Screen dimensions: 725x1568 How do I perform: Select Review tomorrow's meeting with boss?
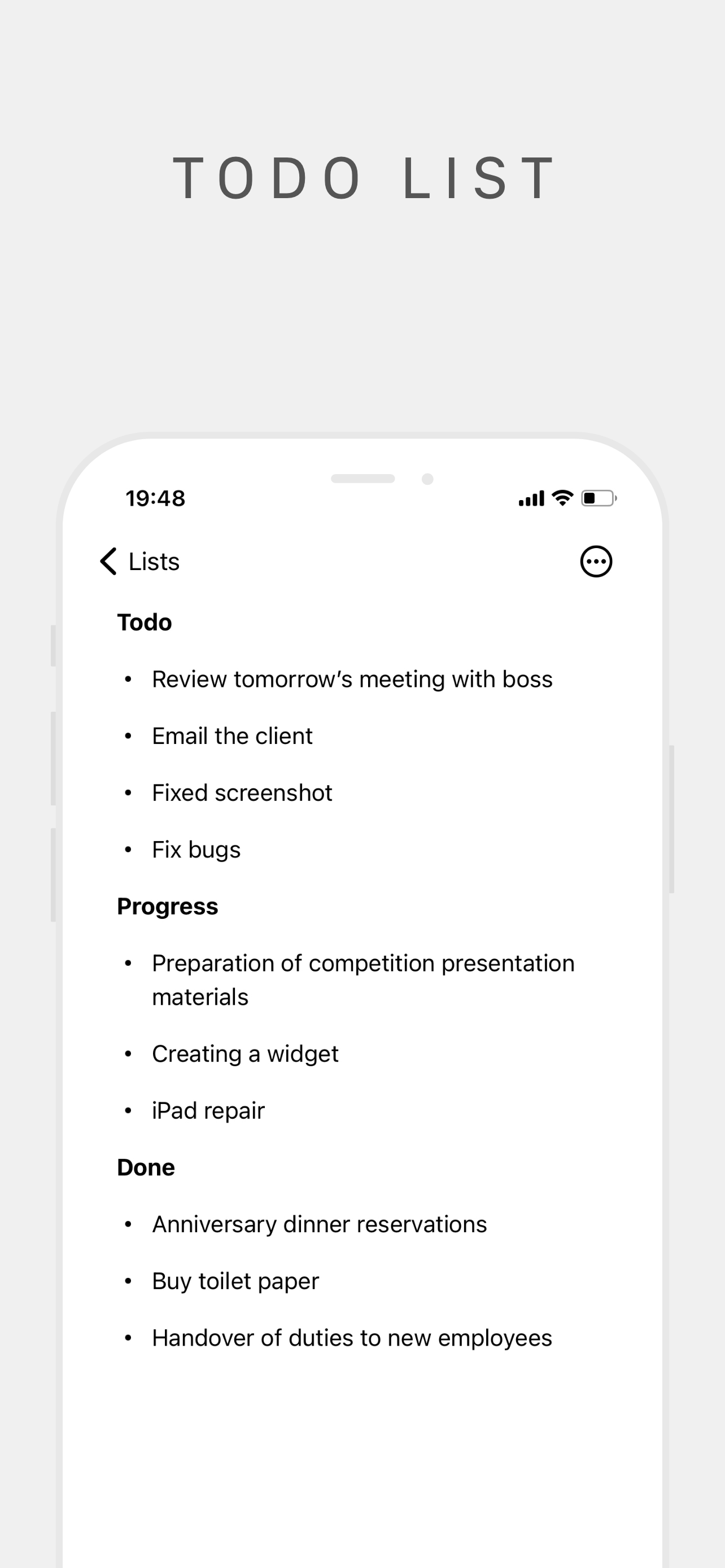(x=352, y=680)
